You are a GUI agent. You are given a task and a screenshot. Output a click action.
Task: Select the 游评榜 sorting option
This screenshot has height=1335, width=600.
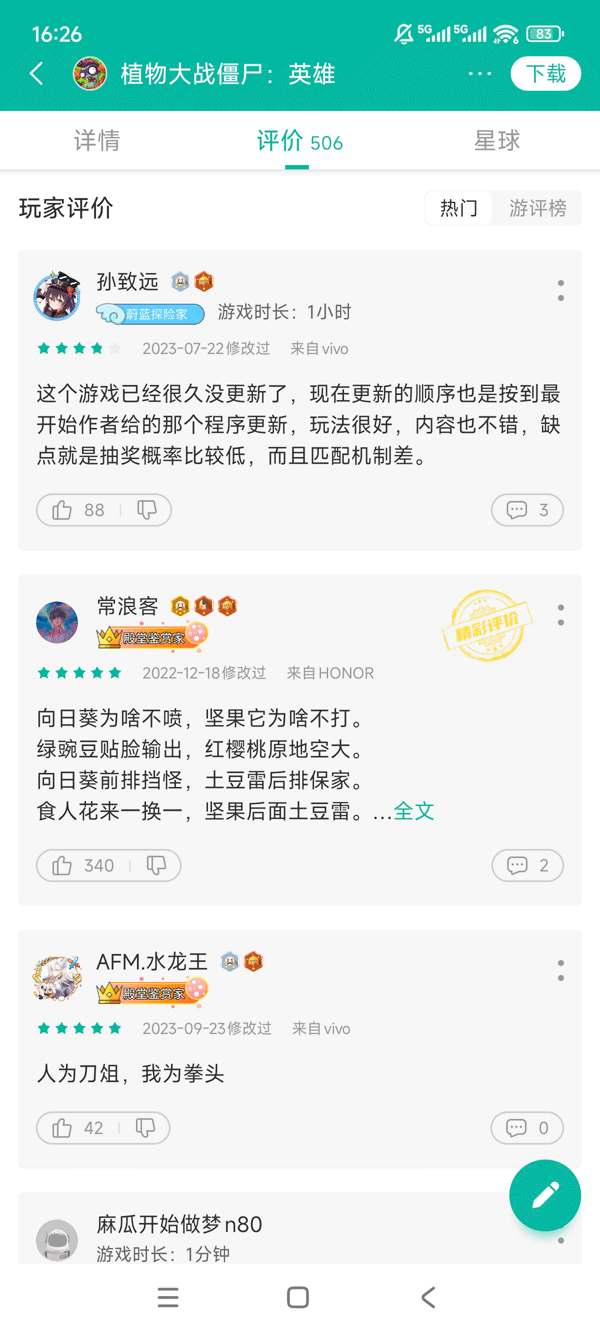click(x=538, y=208)
